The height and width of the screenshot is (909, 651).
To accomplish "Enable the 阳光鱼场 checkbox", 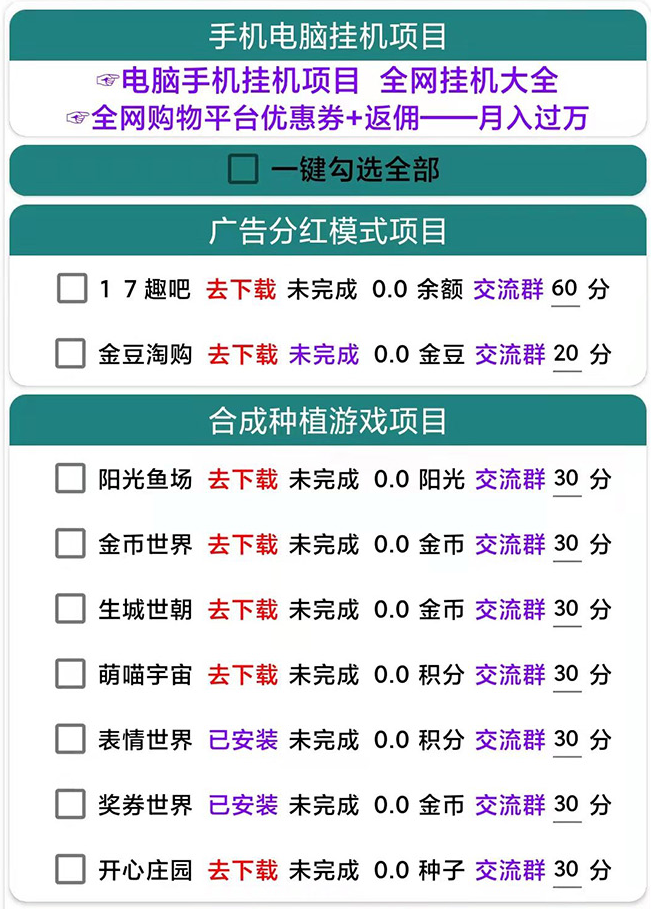I will pos(70,479).
